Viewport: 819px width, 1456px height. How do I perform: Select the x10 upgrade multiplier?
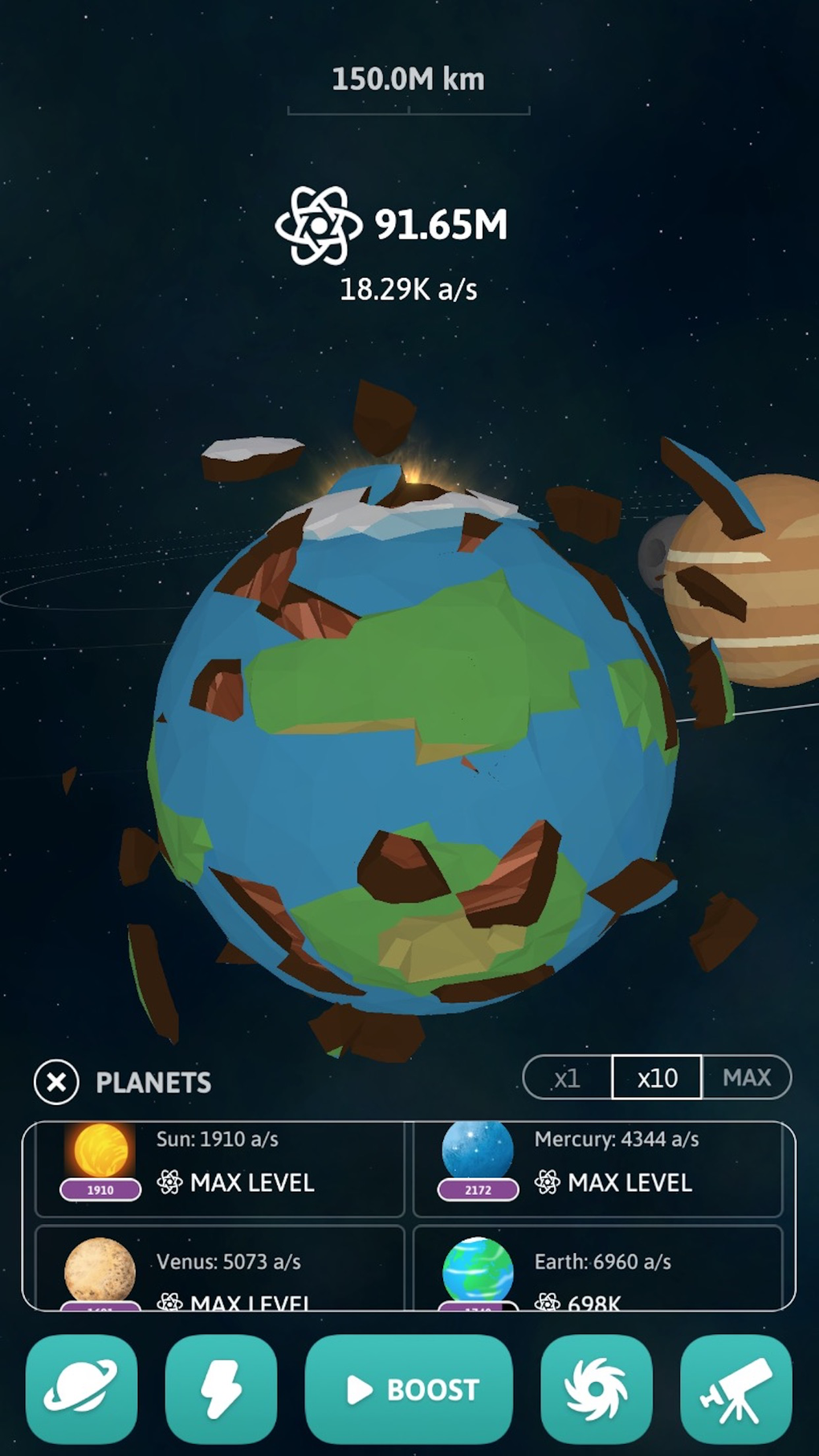[657, 1077]
